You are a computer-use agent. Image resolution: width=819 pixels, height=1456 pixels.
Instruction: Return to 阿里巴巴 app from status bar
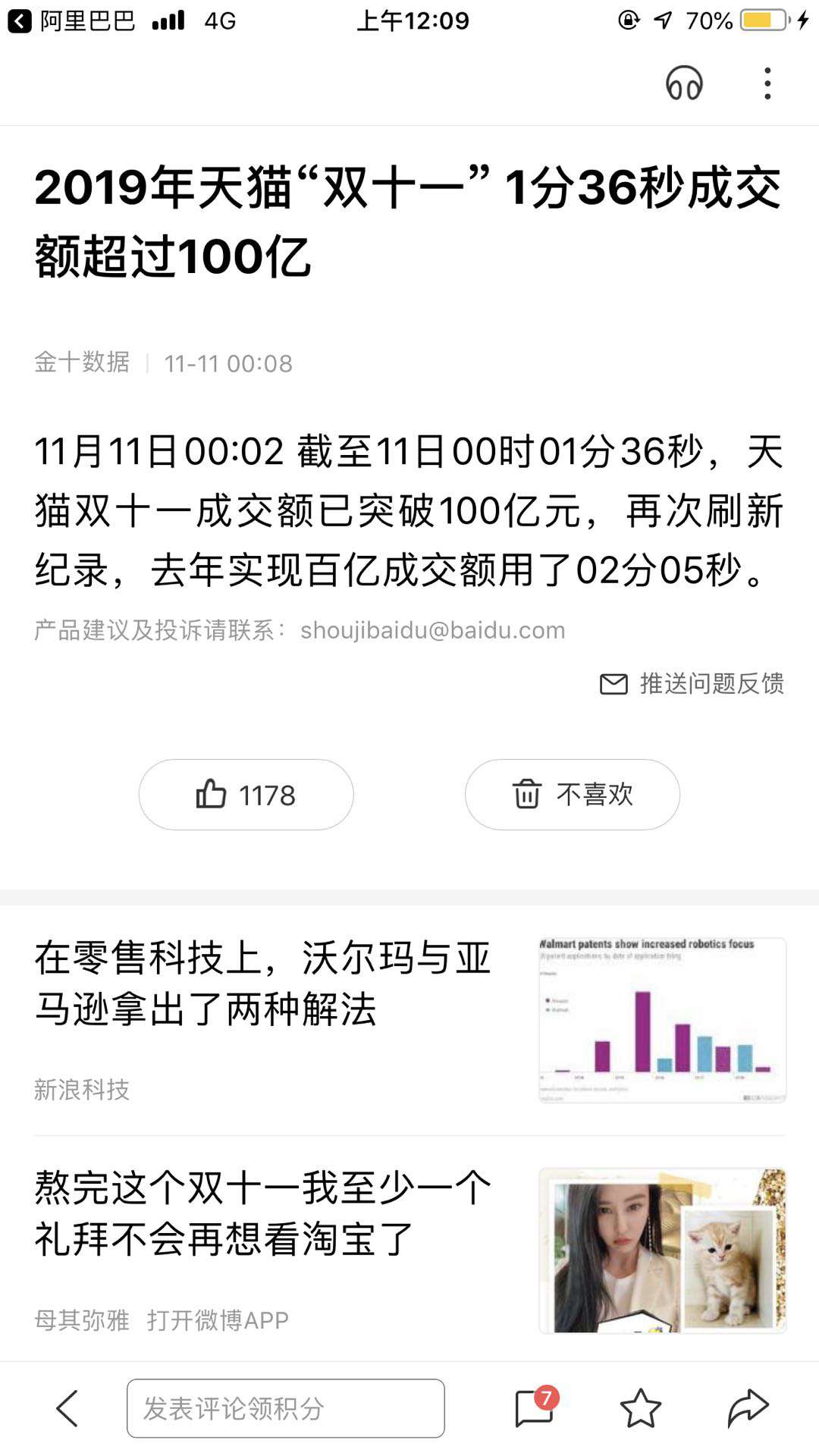click(x=71, y=20)
